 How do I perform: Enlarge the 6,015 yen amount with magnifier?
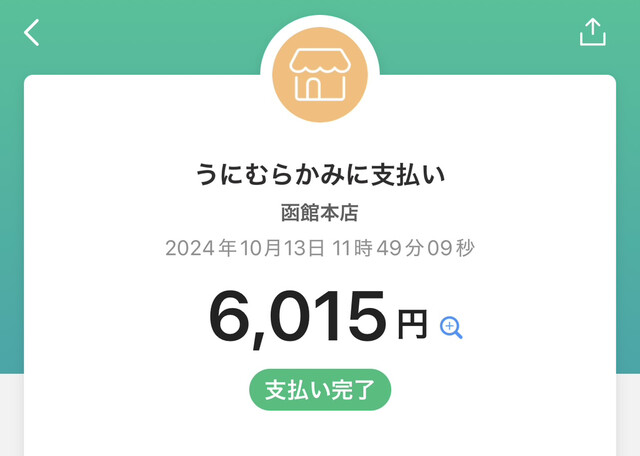click(451, 327)
